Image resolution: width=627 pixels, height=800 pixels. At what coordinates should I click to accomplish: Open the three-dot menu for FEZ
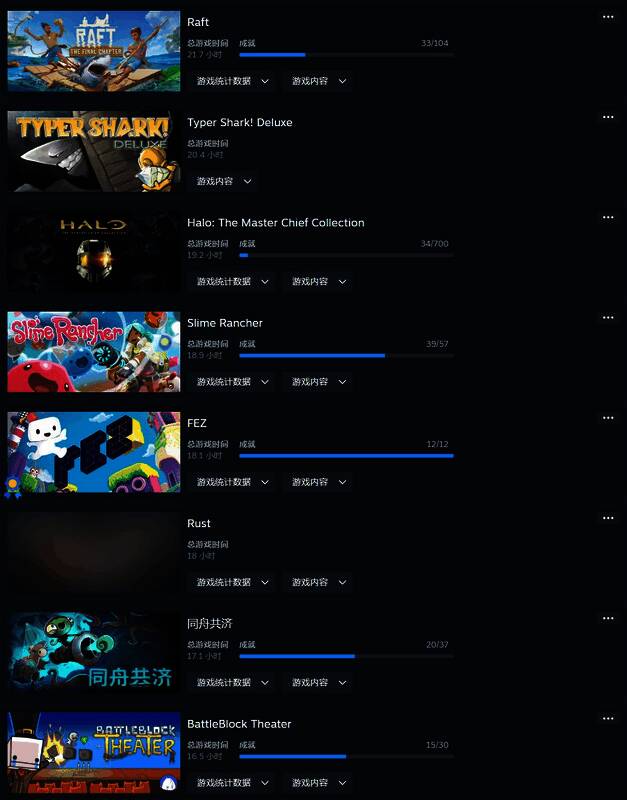(x=608, y=418)
